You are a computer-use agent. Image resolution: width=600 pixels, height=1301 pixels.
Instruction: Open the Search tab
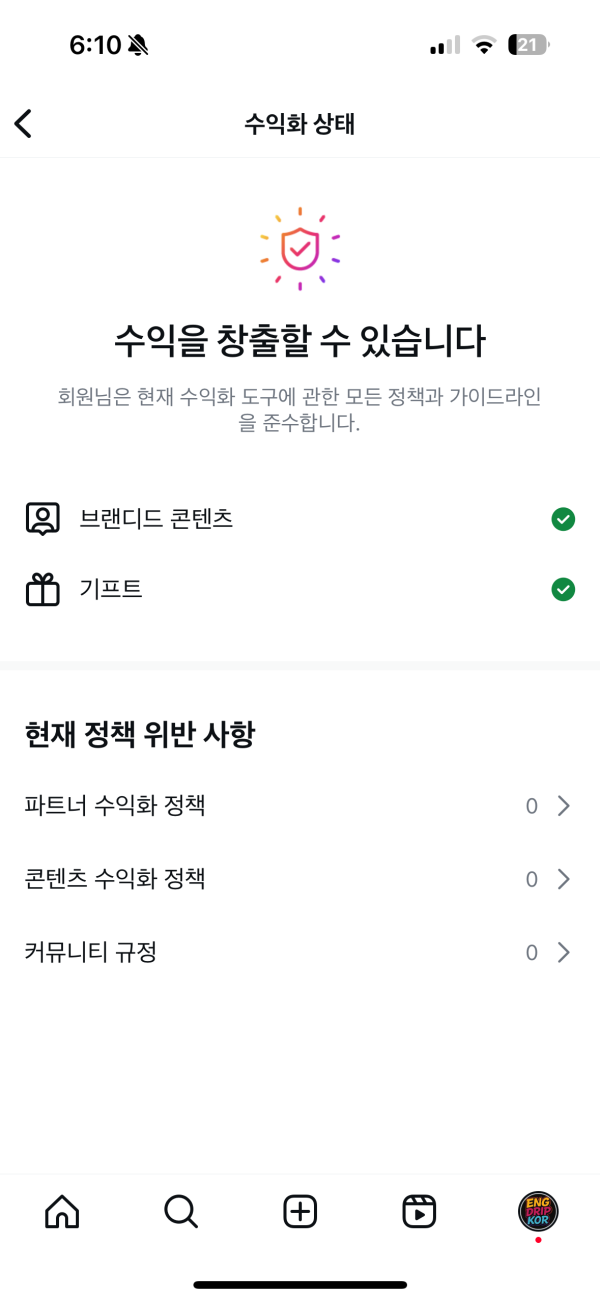click(181, 1212)
